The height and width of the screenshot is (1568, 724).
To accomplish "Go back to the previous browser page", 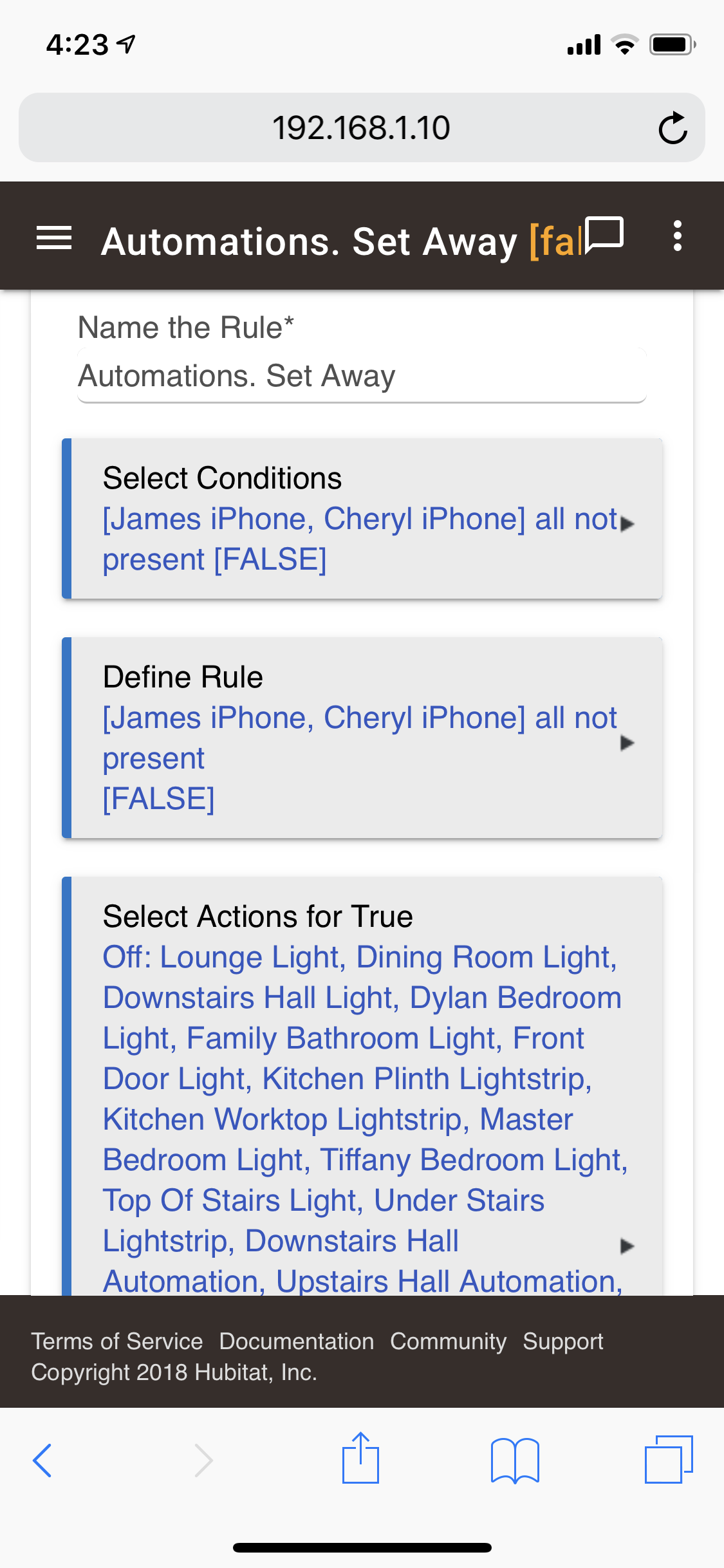I will pyautogui.click(x=42, y=1460).
